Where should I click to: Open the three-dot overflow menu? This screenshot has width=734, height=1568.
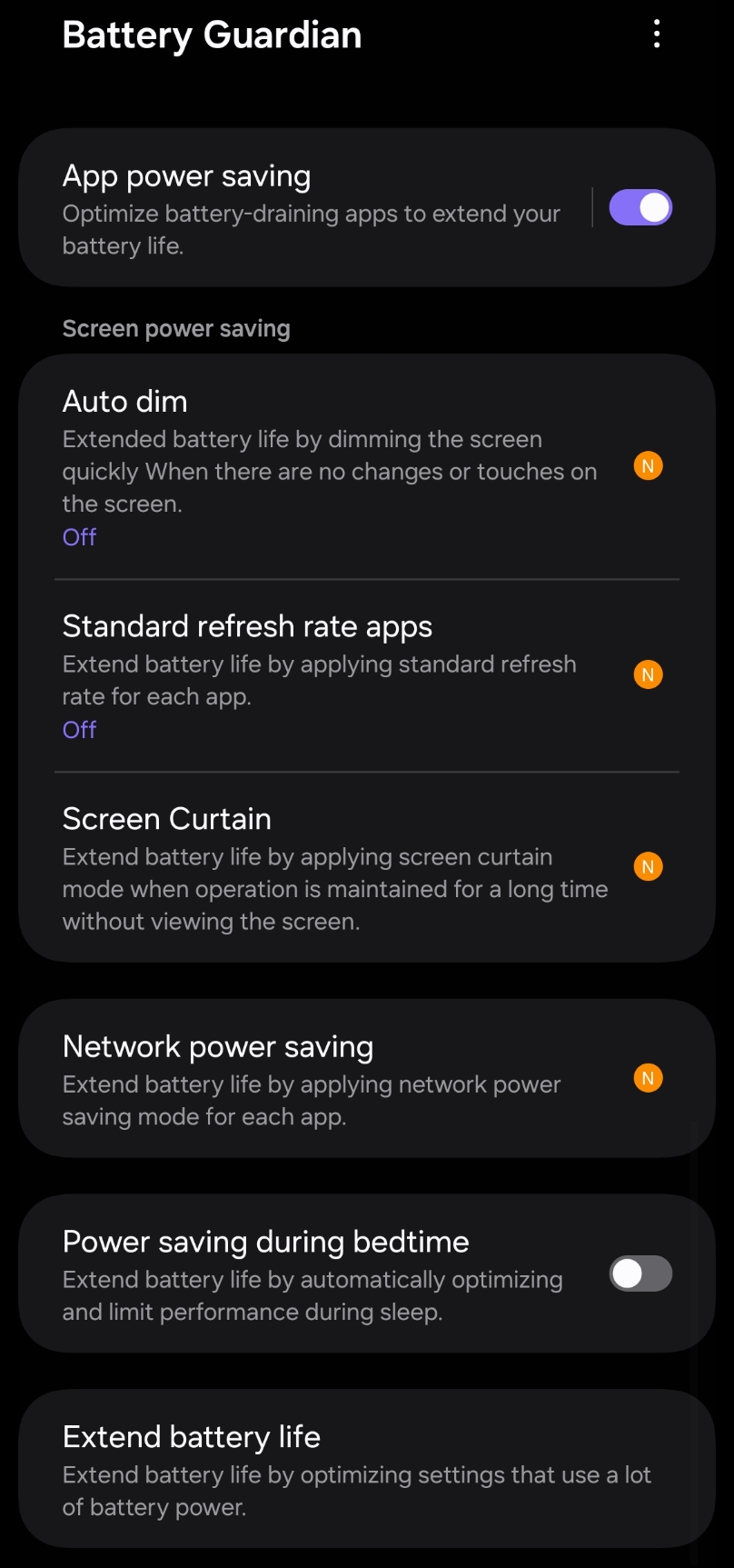(656, 35)
